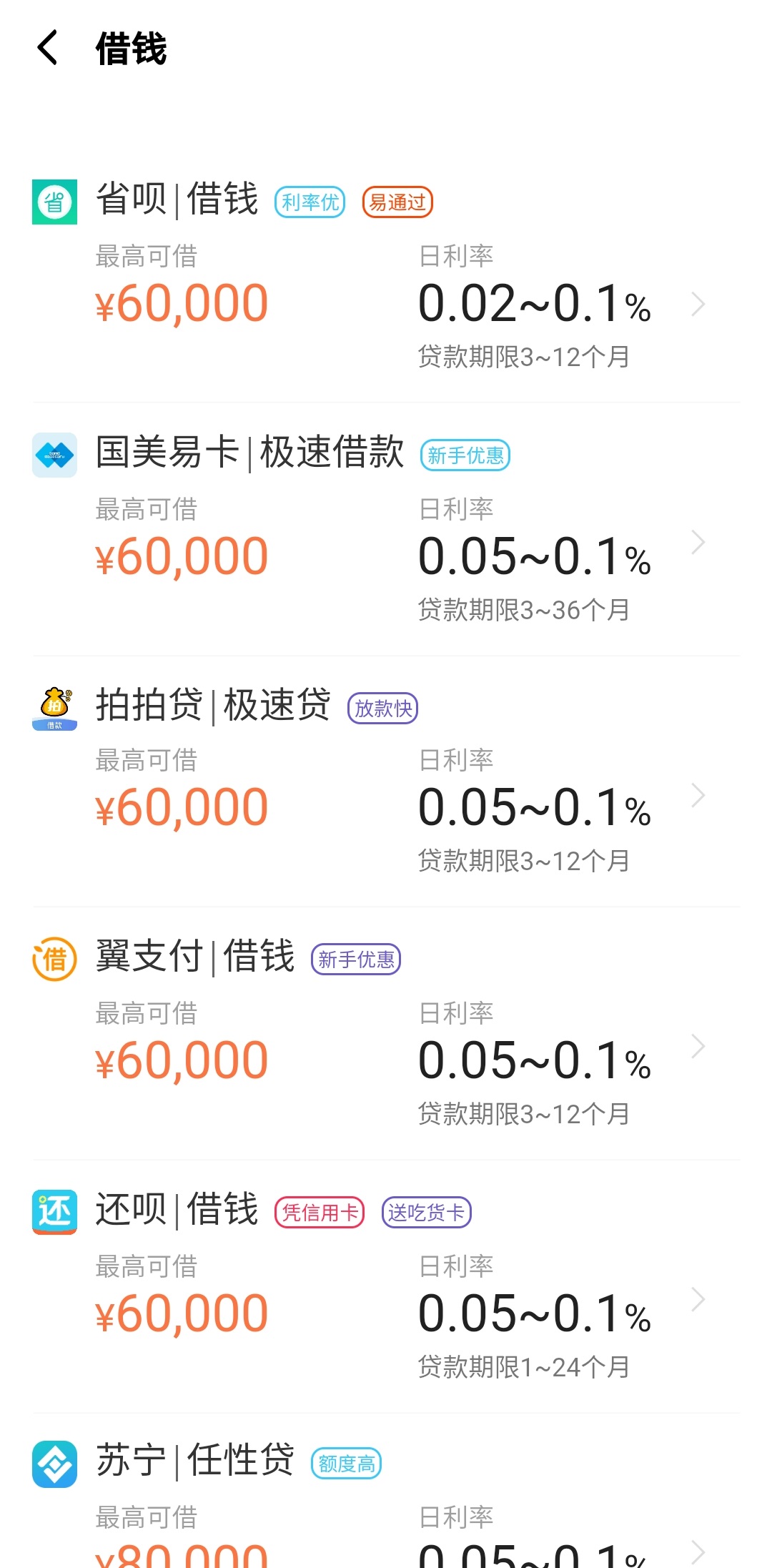Expand the 国美易卡 loan details chevron
The image size is (772, 1568).
(698, 543)
